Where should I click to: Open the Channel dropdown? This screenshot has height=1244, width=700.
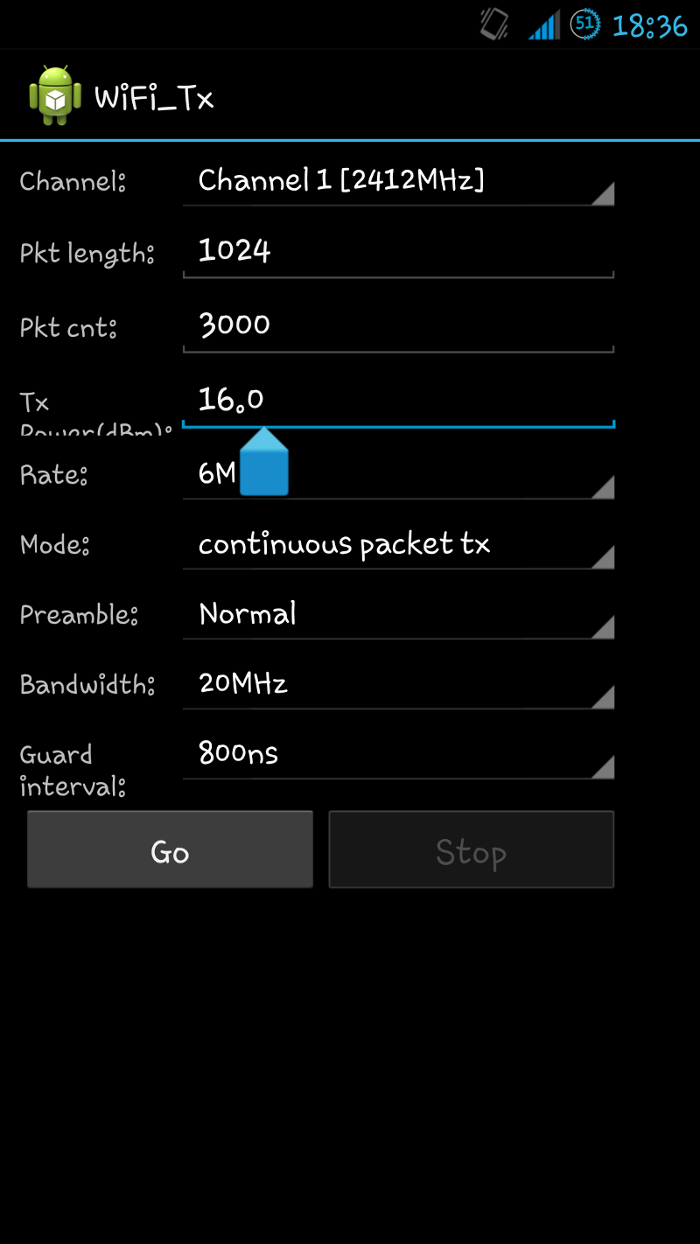pyautogui.click(x=398, y=181)
